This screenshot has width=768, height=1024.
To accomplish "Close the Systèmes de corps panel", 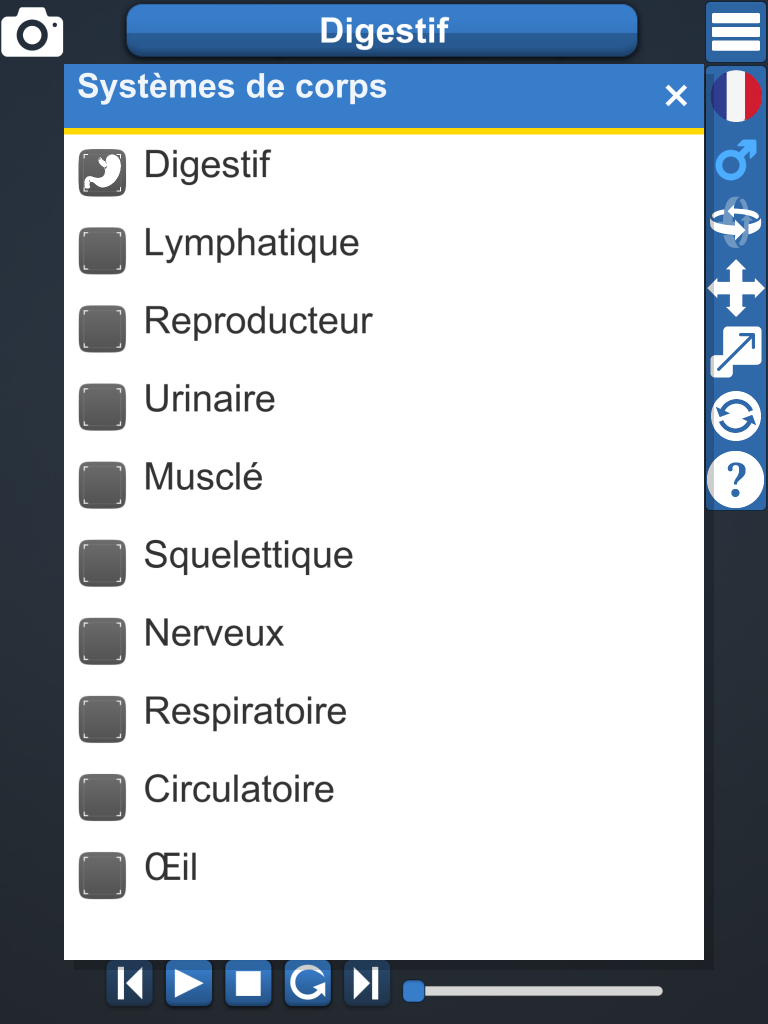I will (x=676, y=96).
